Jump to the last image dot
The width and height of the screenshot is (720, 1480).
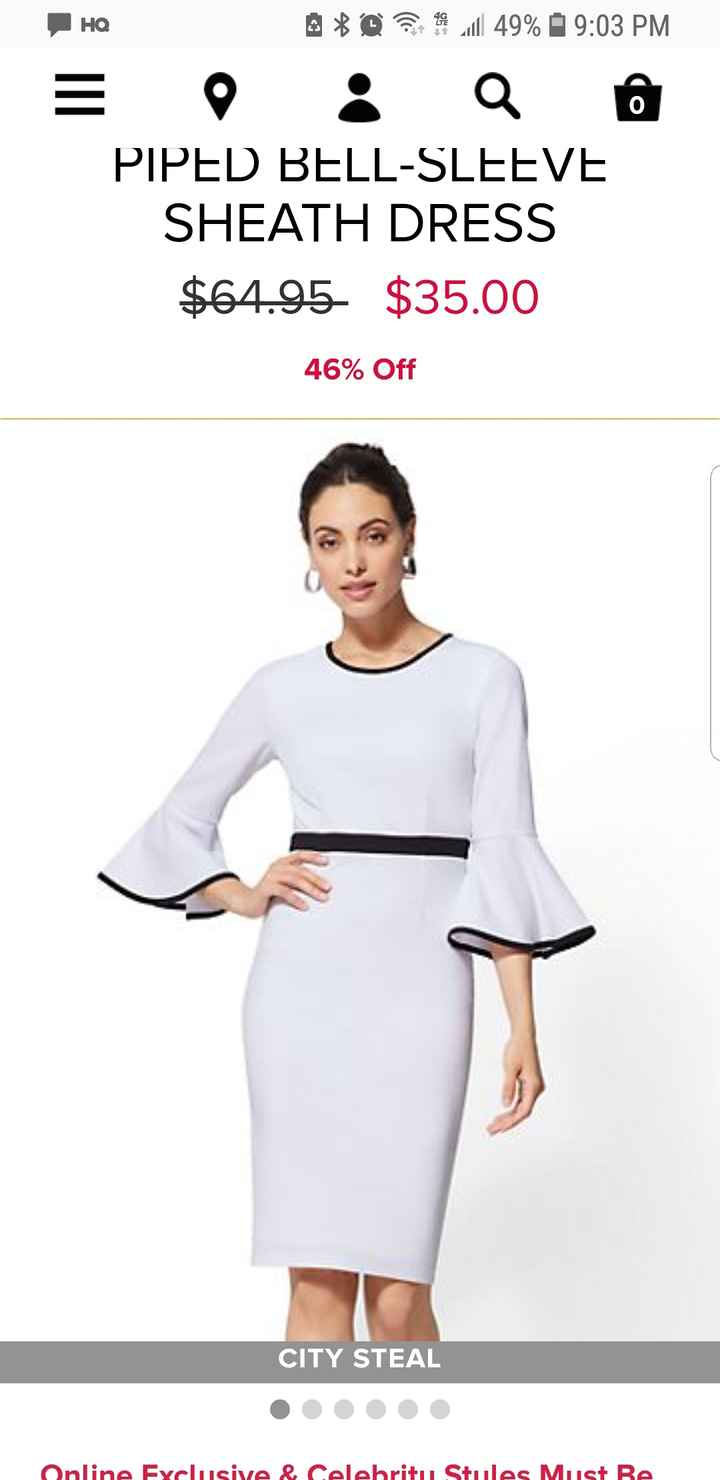click(x=440, y=1409)
